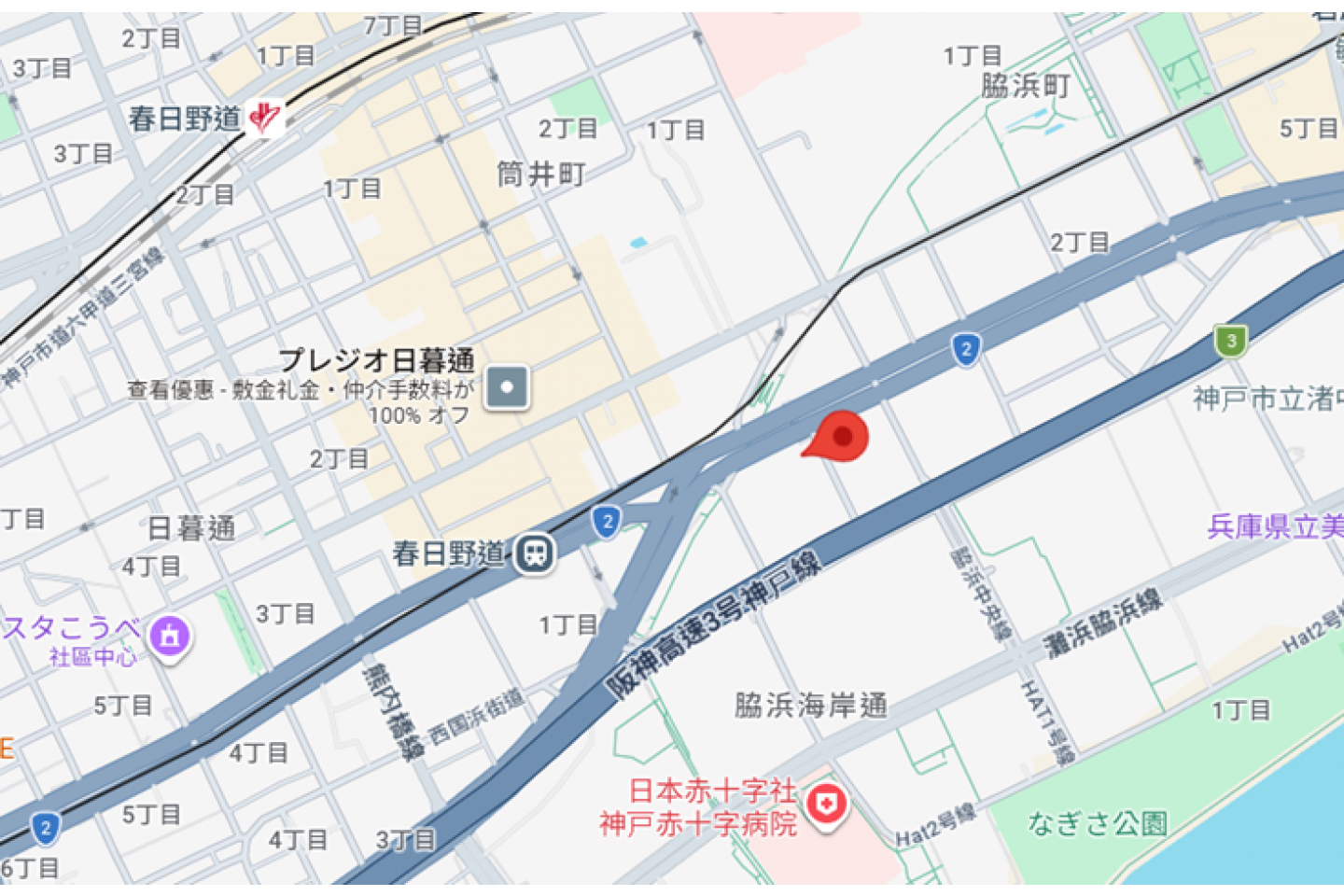Tap the red location pin

tap(841, 437)
